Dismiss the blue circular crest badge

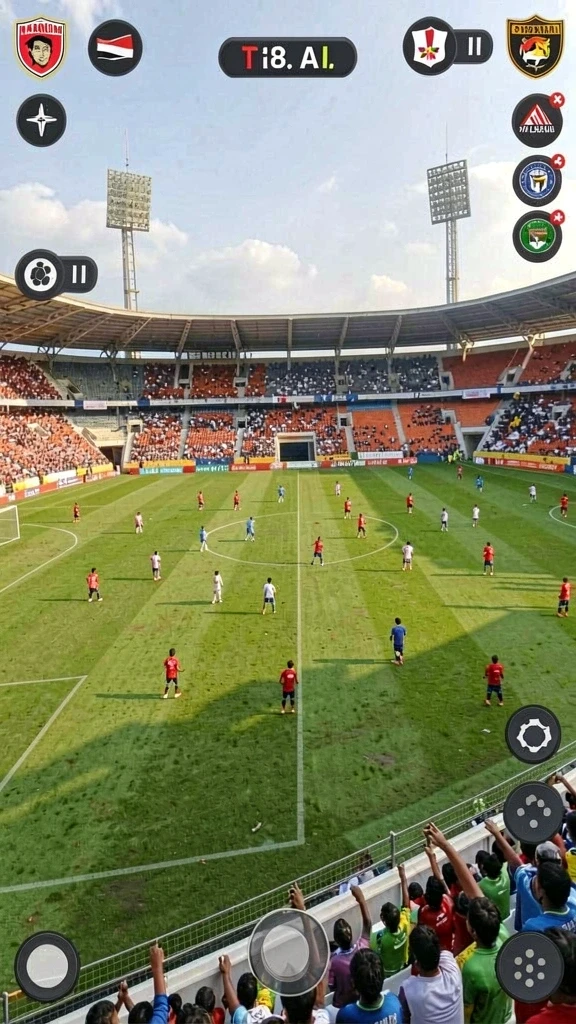[557, 161]
